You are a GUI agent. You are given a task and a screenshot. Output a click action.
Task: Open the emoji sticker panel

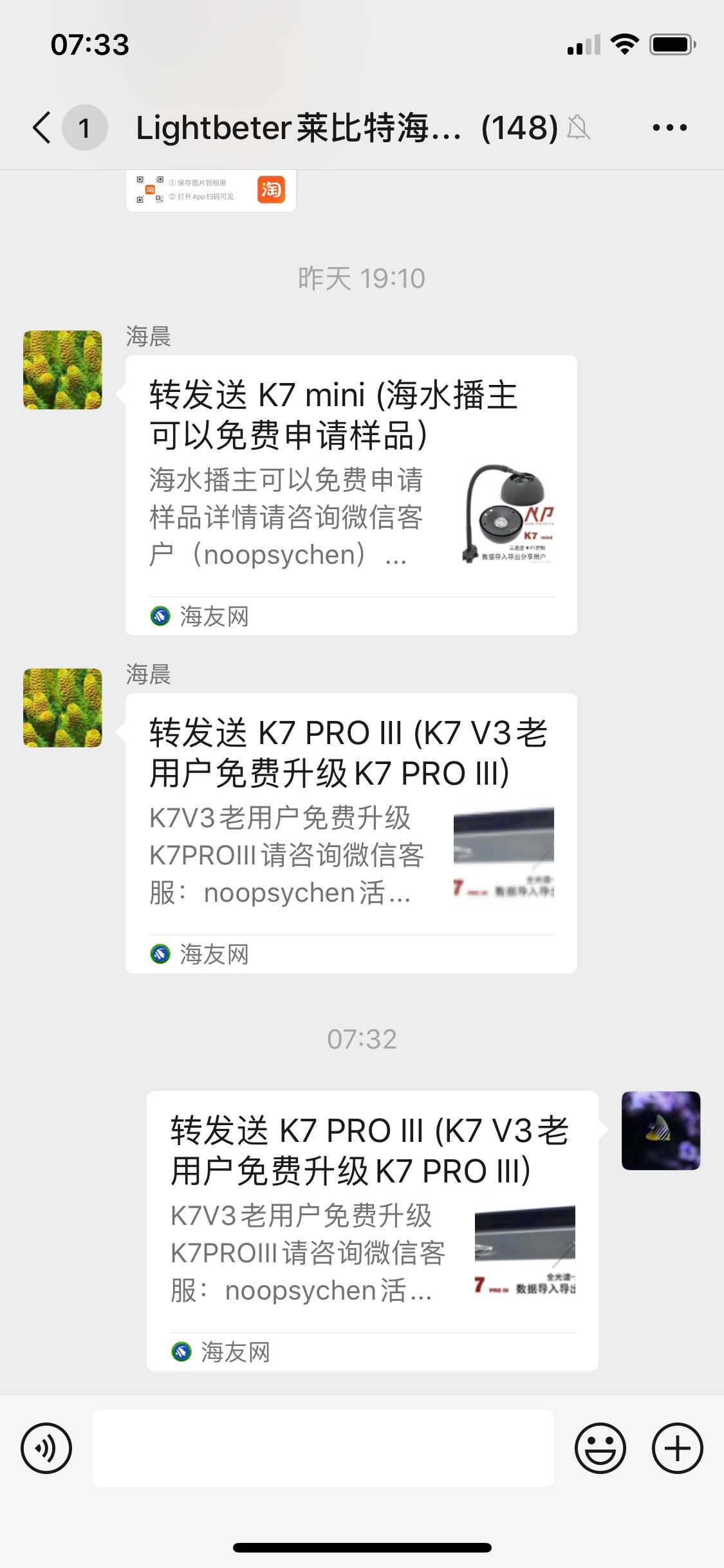pos(600,1448)
